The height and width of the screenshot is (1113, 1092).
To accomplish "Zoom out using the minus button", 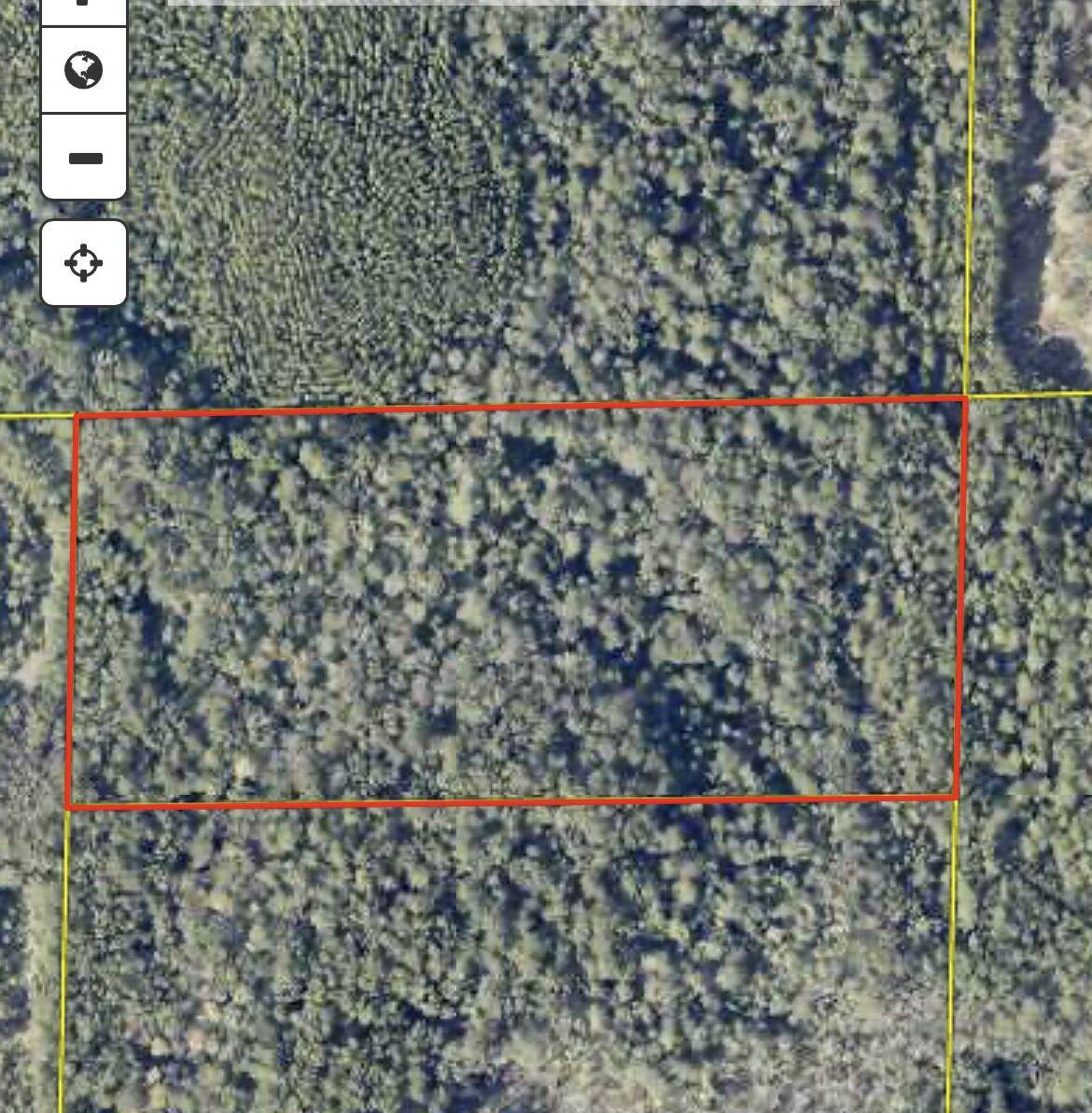I will 84,158.
